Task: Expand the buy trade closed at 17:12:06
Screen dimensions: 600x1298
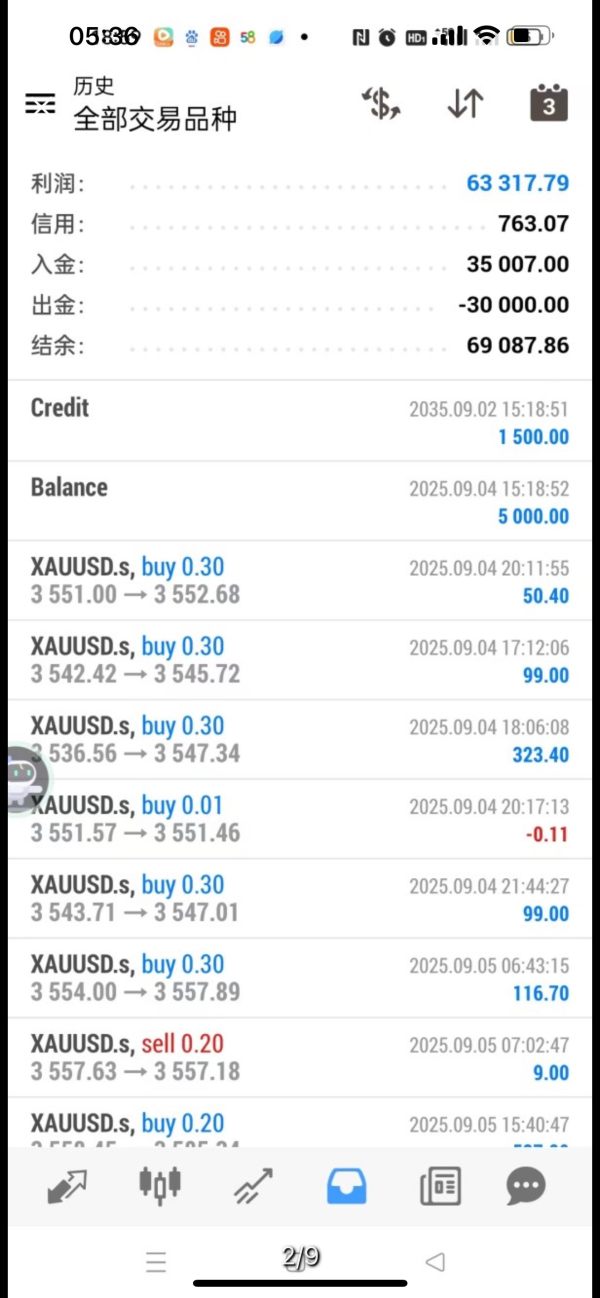Action: pyautogui.click(x=300, y=660)
